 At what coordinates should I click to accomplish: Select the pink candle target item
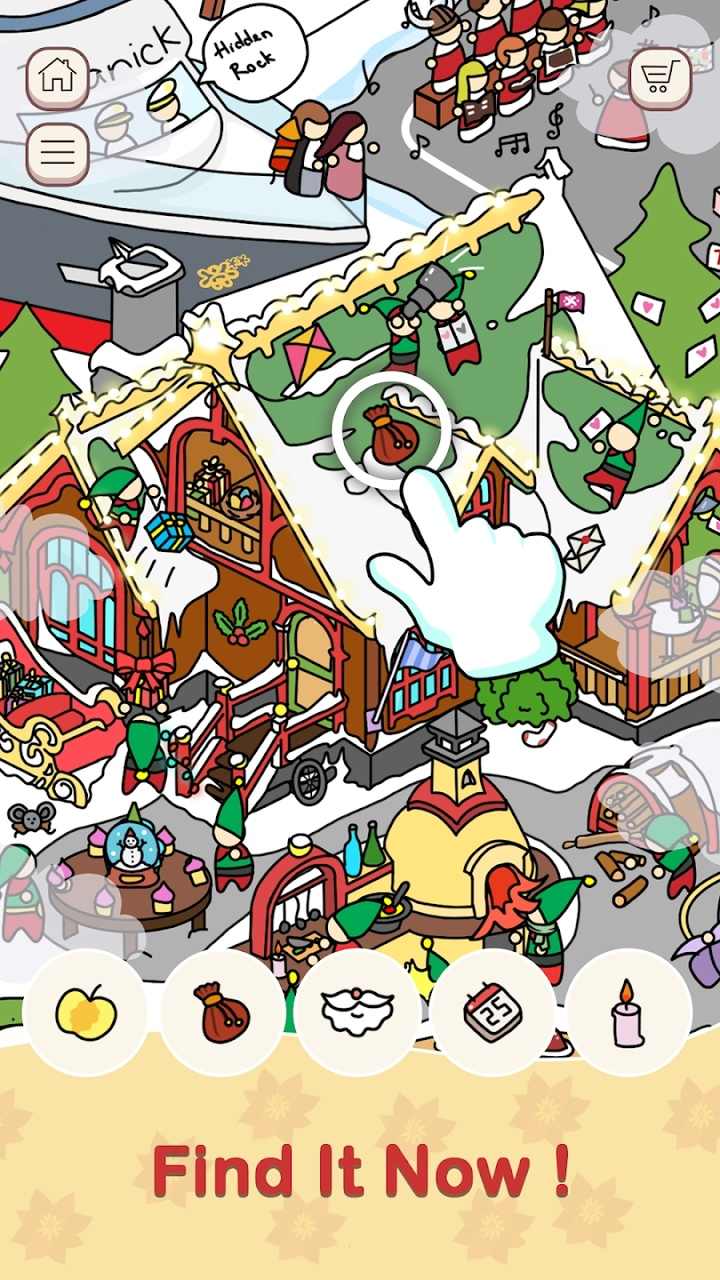pyautogui.click(x=628, y=1011)
